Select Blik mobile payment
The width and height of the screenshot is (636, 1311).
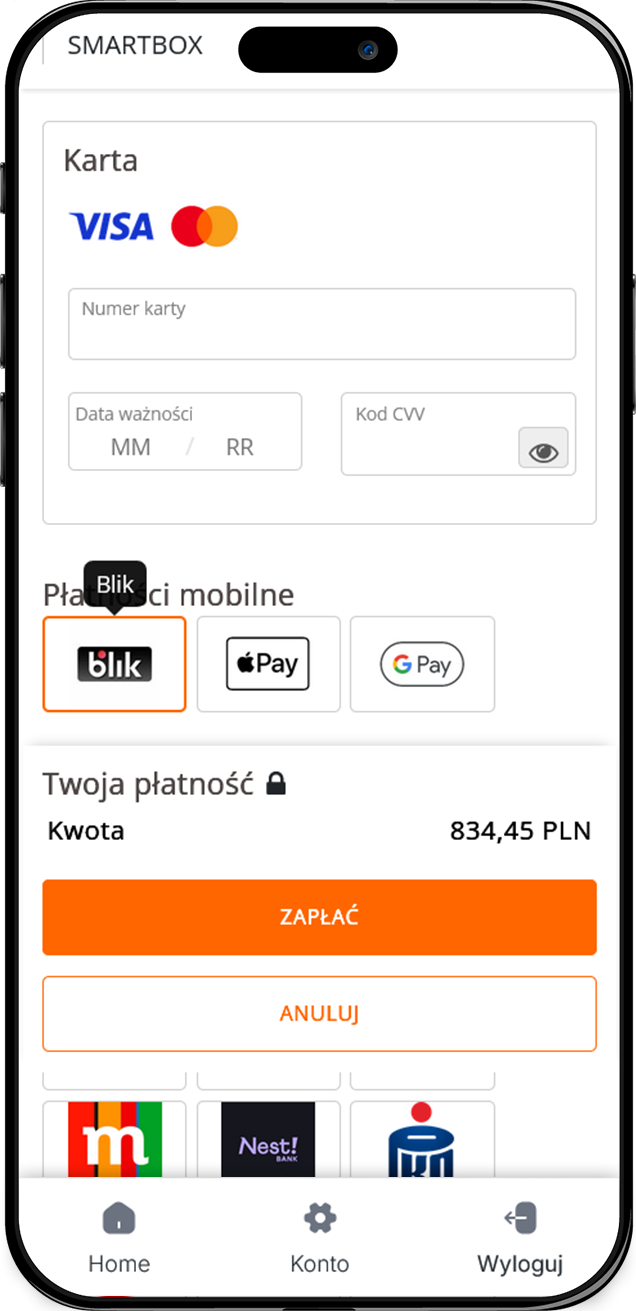pos(114,664)
